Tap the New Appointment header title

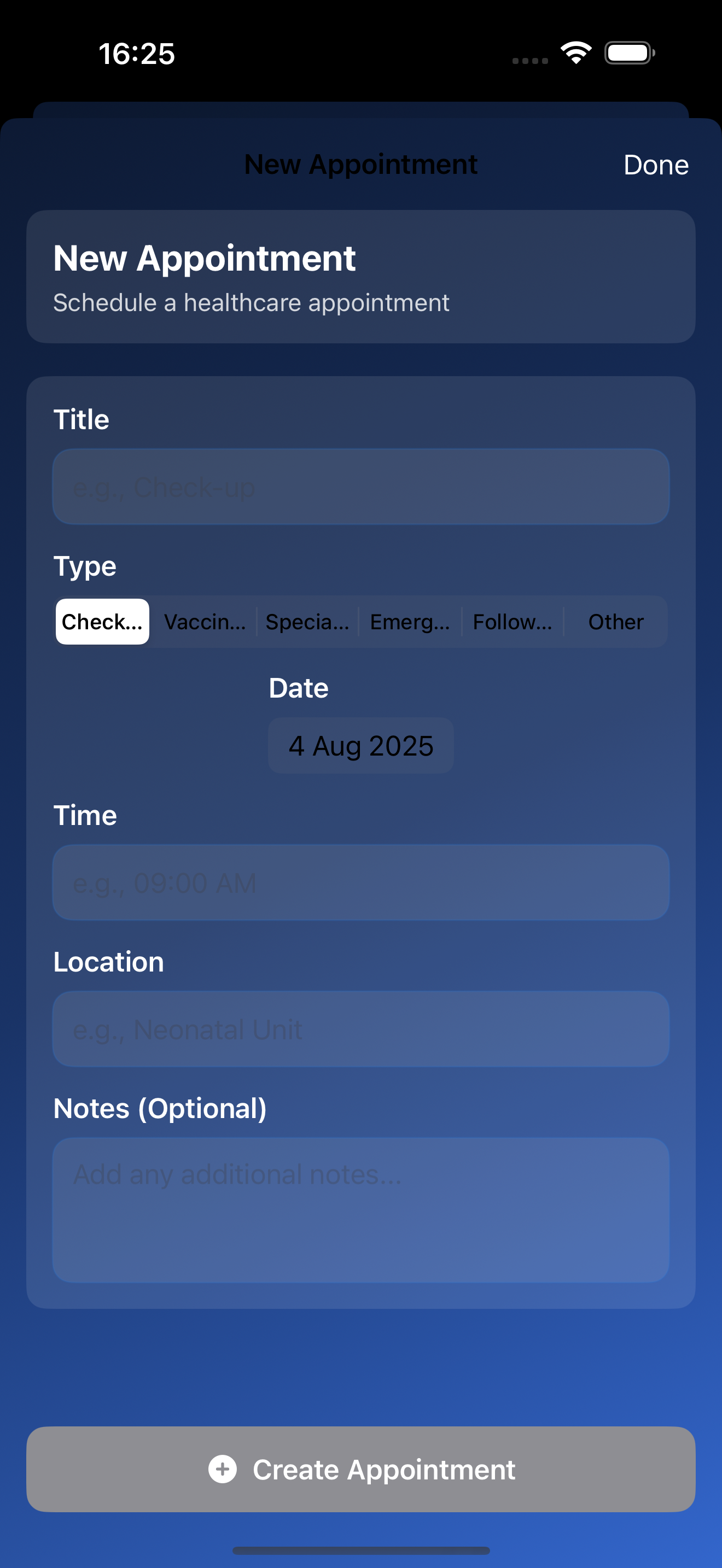(204, 258)
